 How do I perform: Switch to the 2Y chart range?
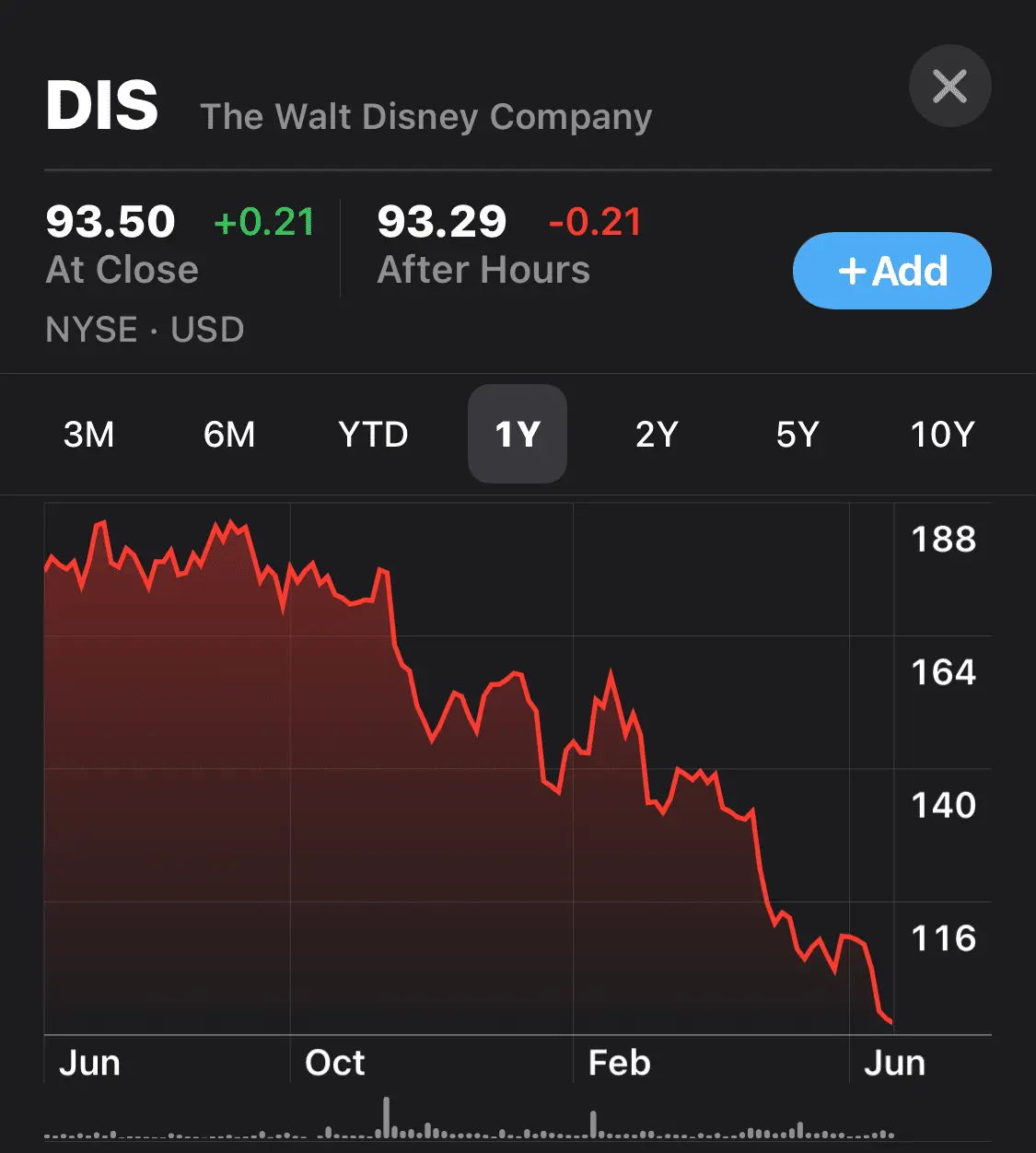coord(657,434)
